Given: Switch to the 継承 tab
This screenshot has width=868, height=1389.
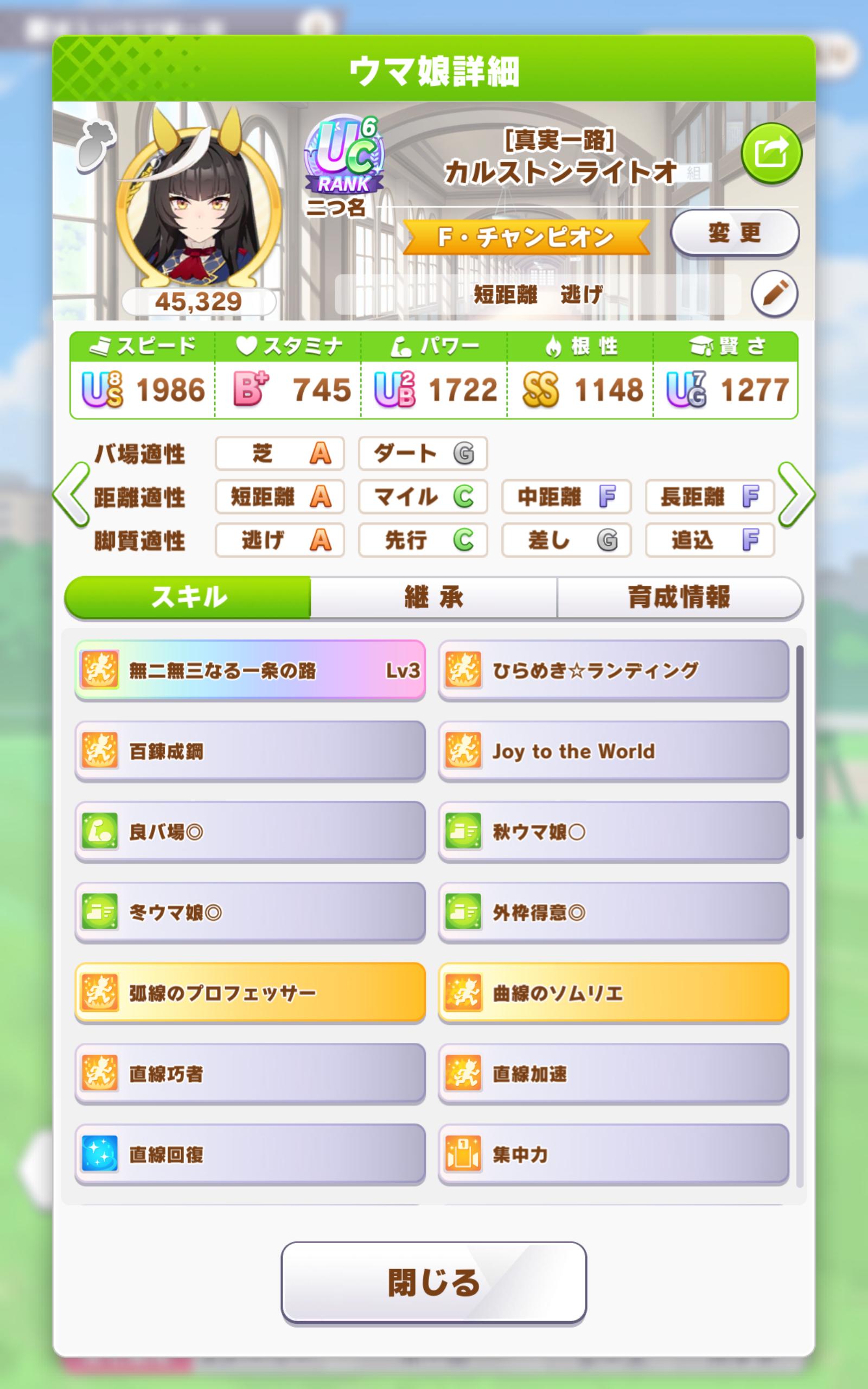Looking at the screenshot, I should (433, 597).
